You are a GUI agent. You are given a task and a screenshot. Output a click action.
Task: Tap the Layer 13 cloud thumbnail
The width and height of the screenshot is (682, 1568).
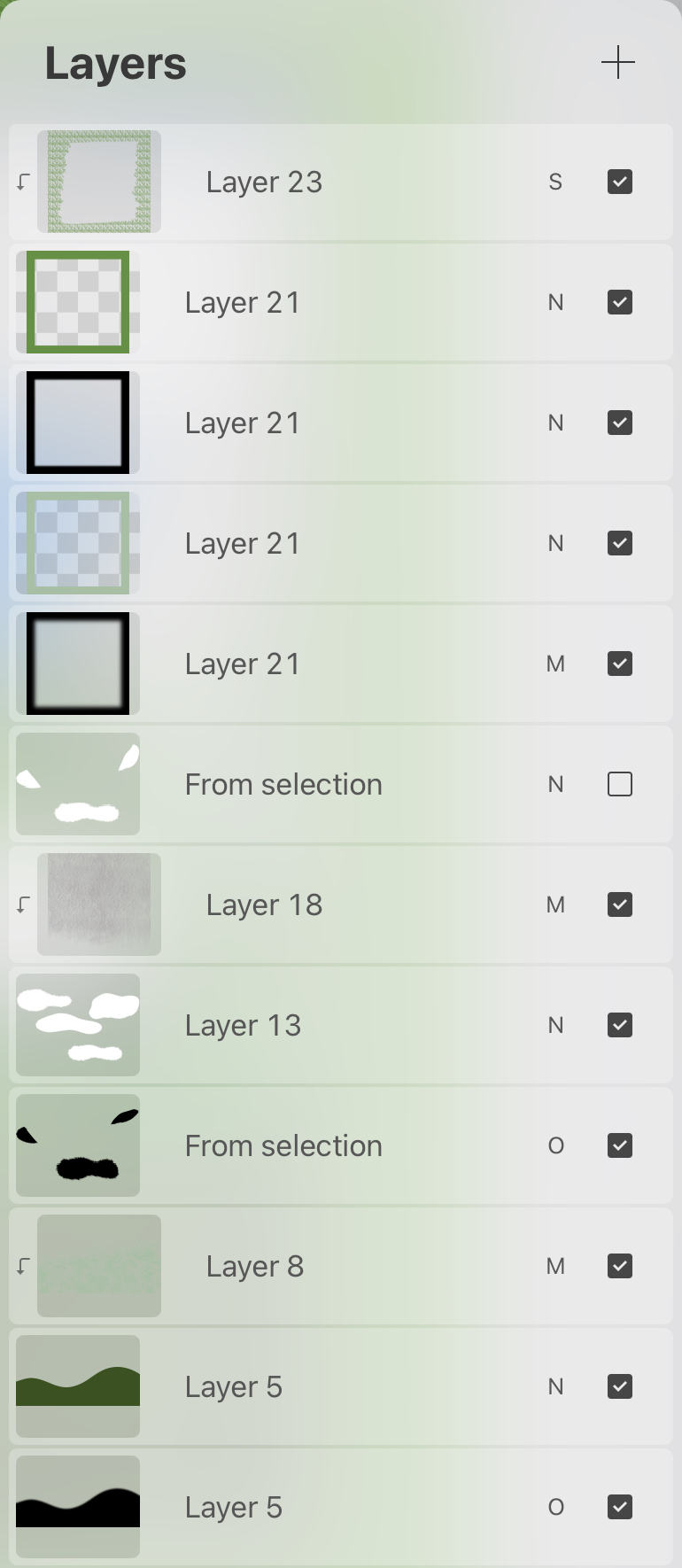(78, 1026)
